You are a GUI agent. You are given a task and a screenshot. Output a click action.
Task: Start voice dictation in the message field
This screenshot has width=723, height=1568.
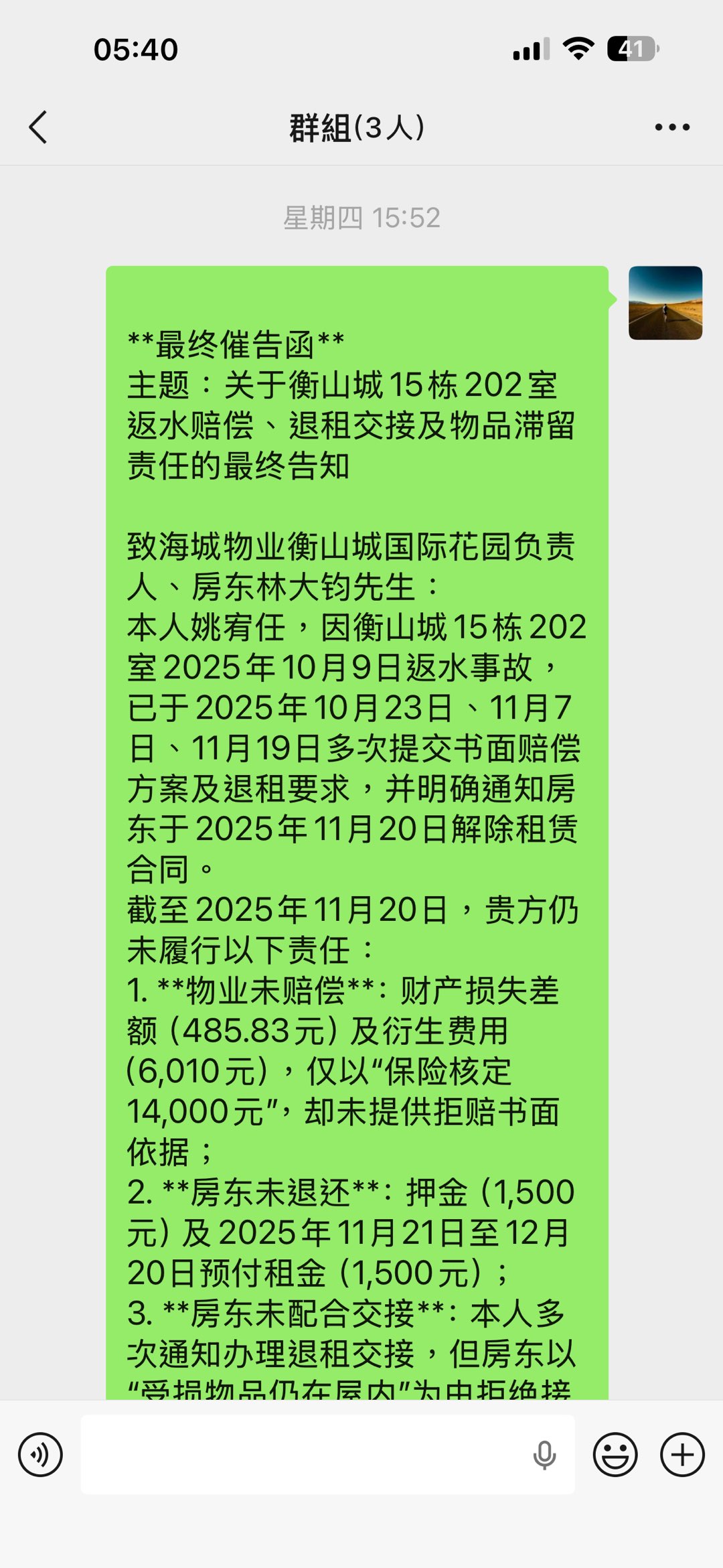tap(544, 1455)
